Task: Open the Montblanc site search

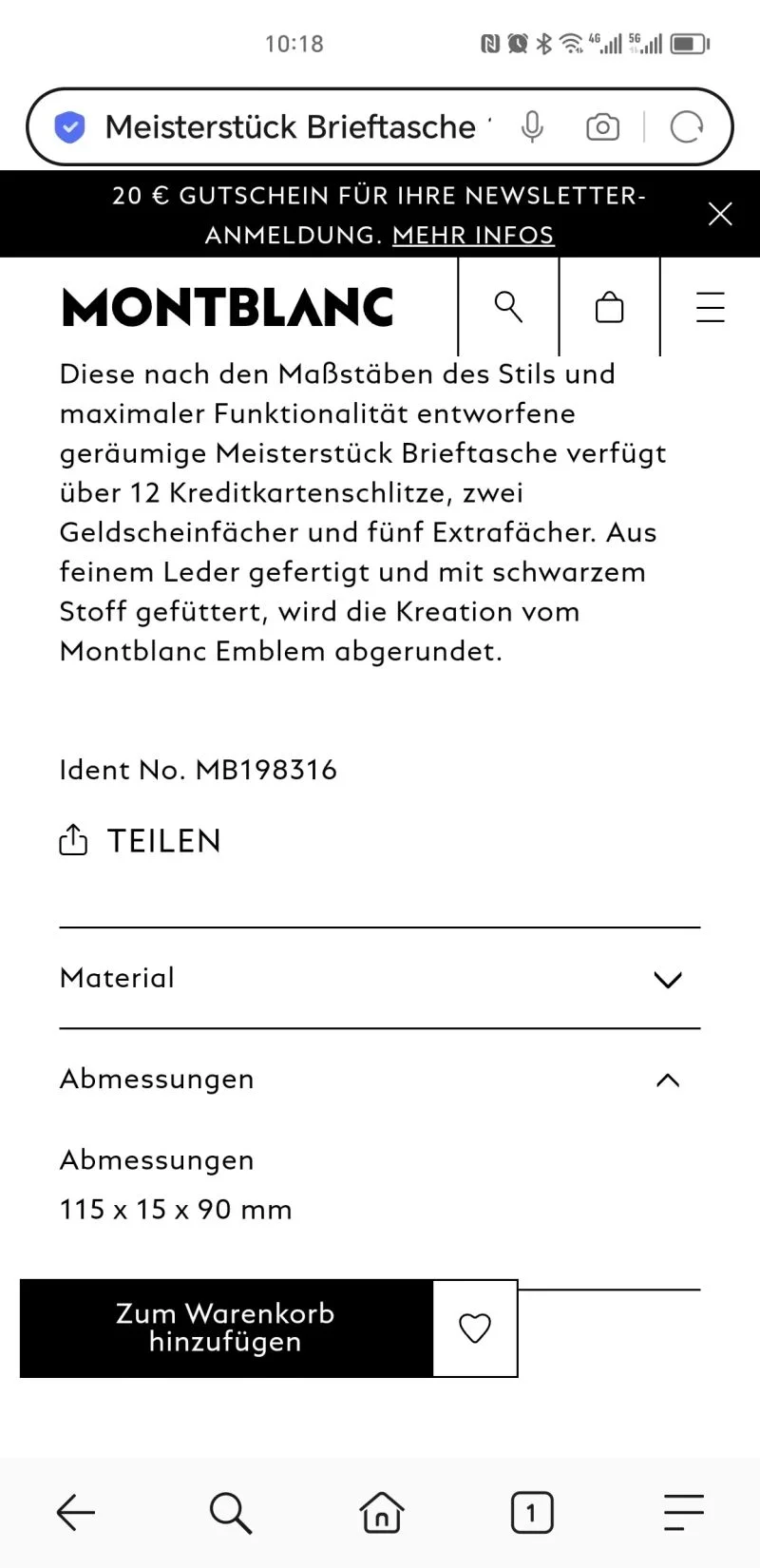Action: (x=508, y=307)
